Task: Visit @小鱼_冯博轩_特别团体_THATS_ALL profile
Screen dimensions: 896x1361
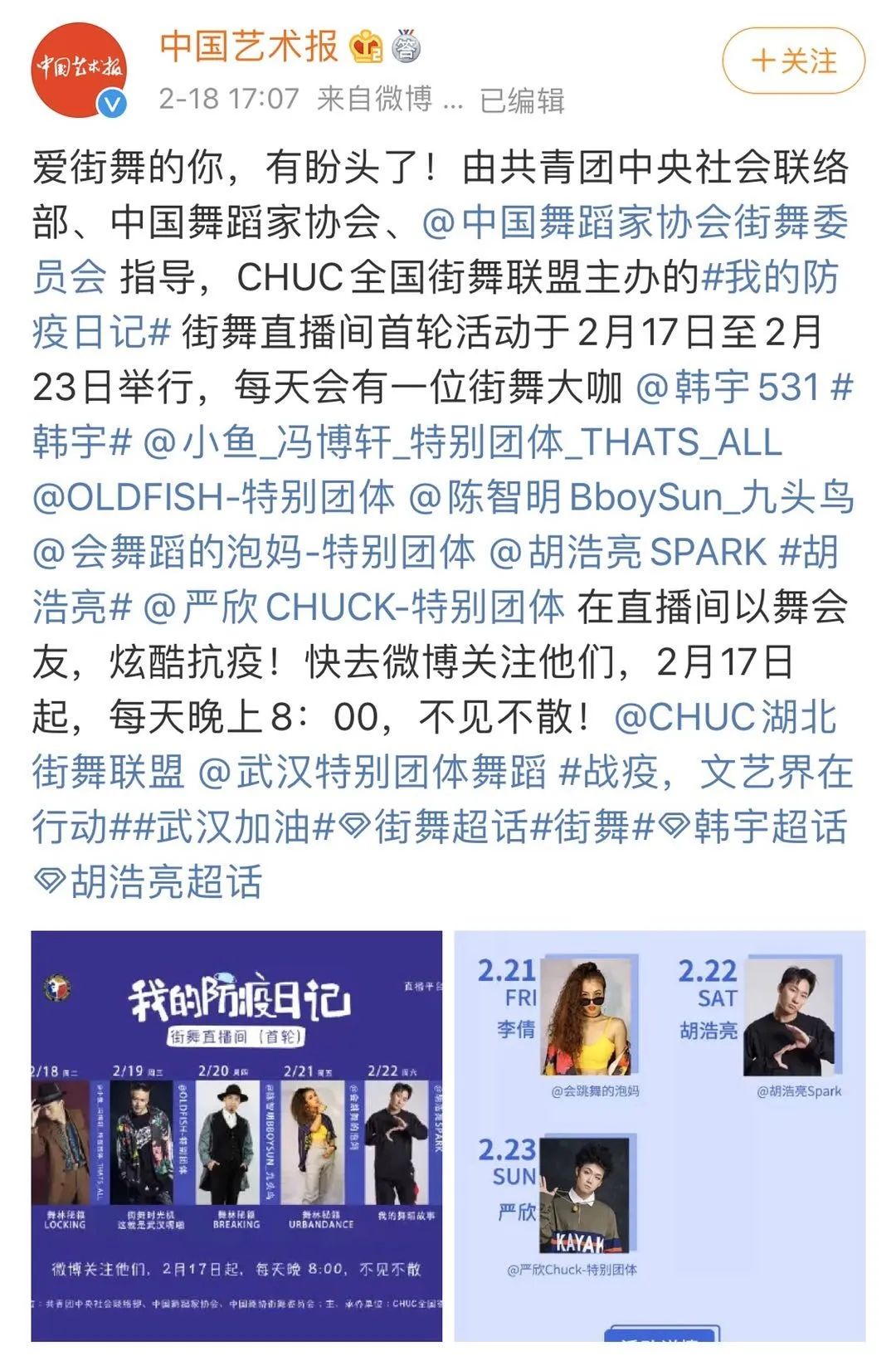Action: (x=462, y=442)
